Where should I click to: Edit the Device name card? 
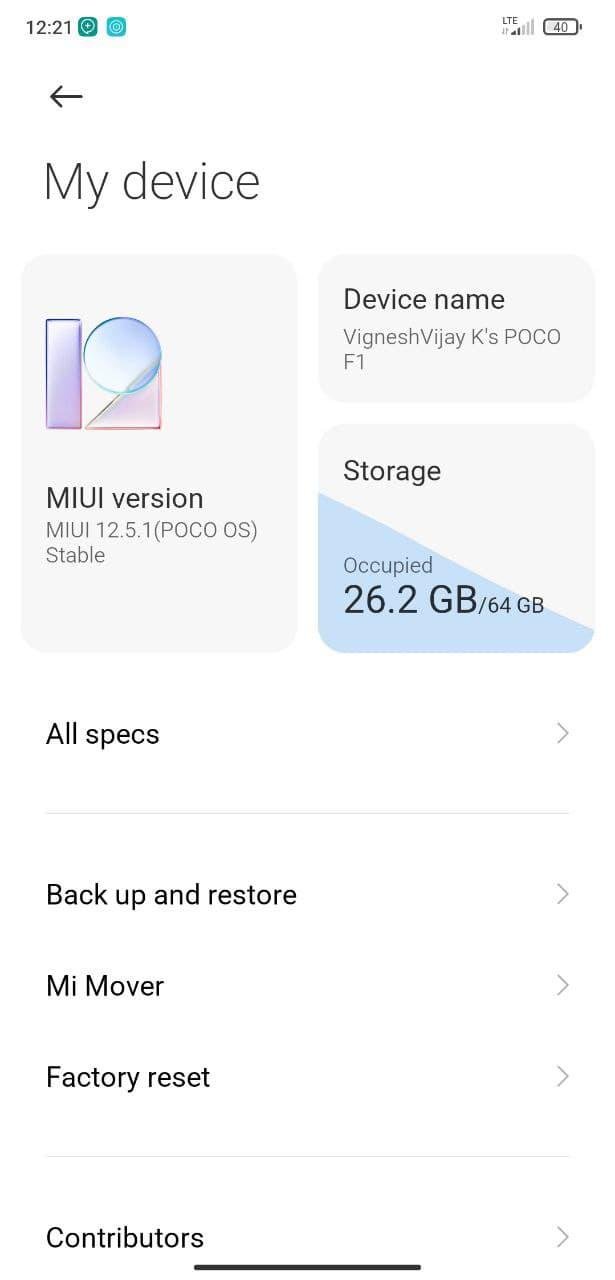[x=456, y=328]
